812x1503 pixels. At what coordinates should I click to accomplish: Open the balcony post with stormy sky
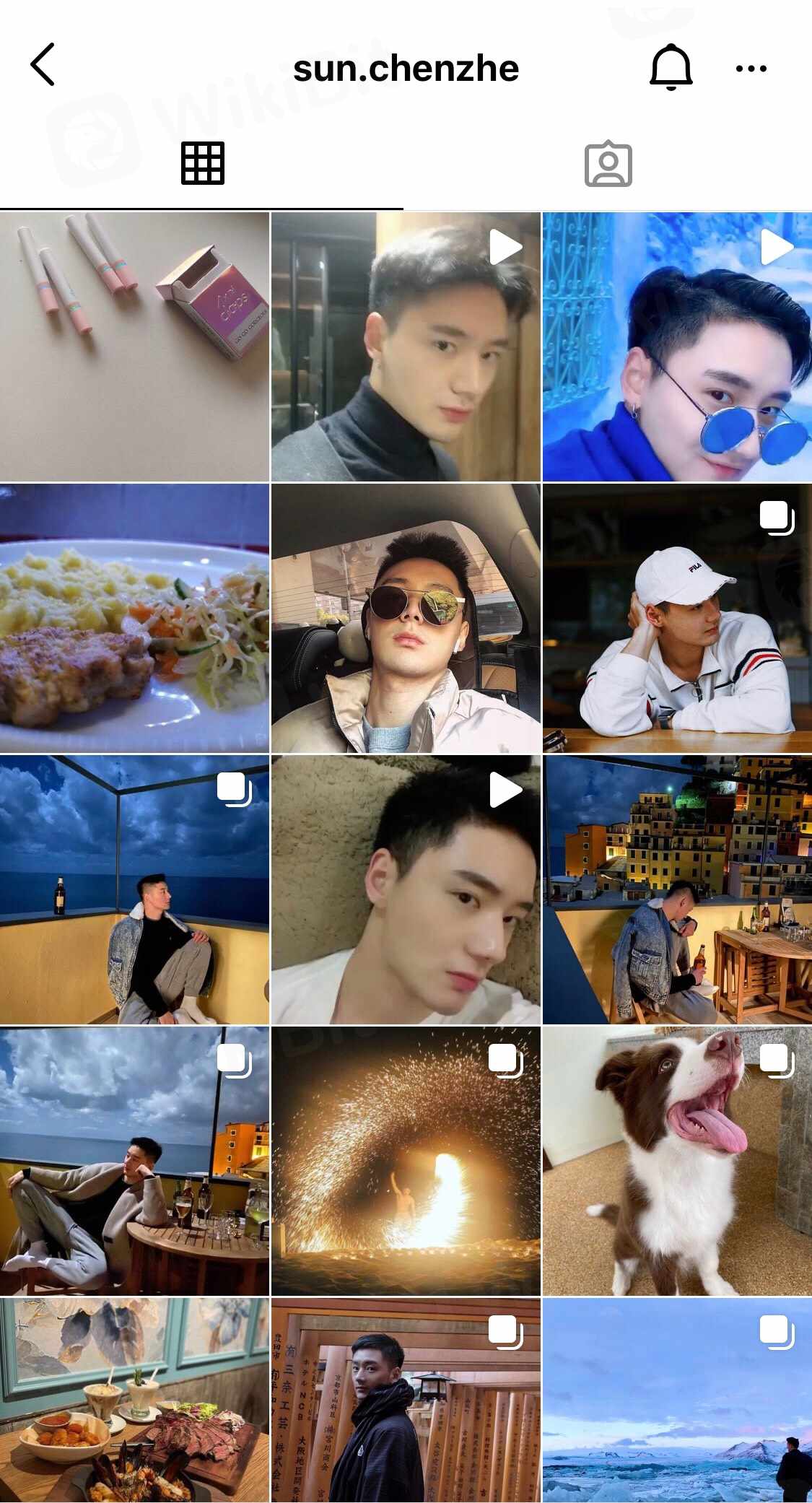[x=134, y=889]
